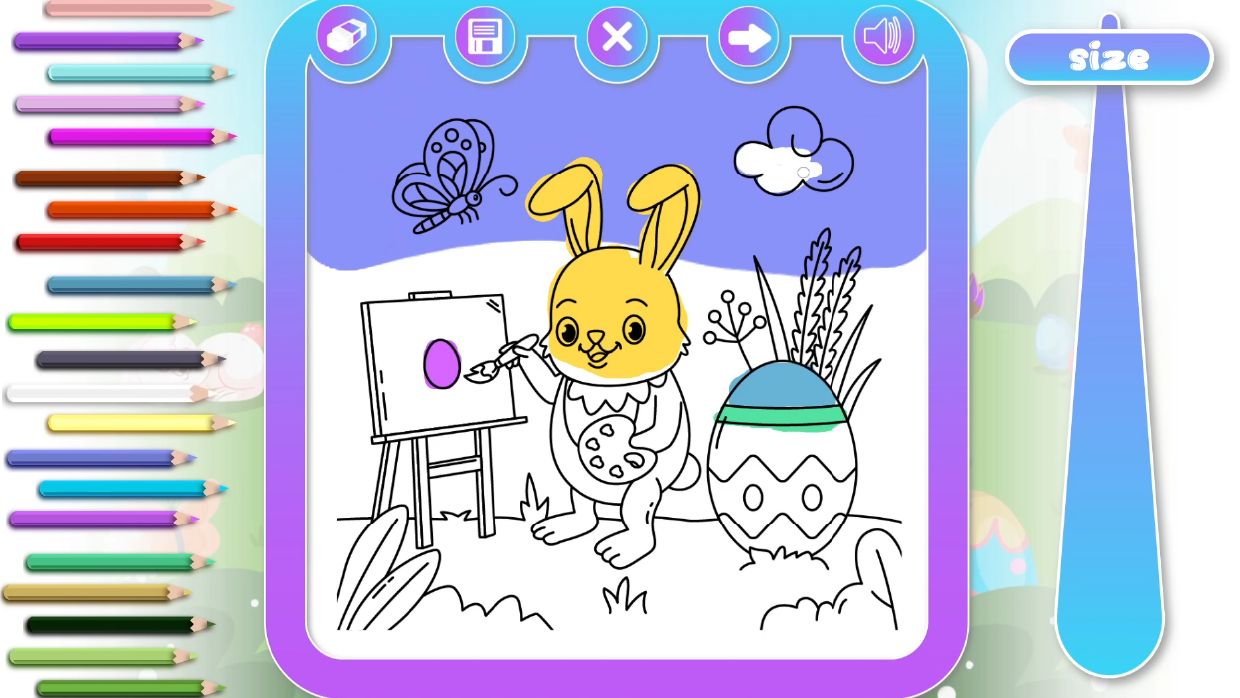This screenshot has height=698, width=1240.
Task: Choose the yellow pencil
Action: tap(130, 423)
